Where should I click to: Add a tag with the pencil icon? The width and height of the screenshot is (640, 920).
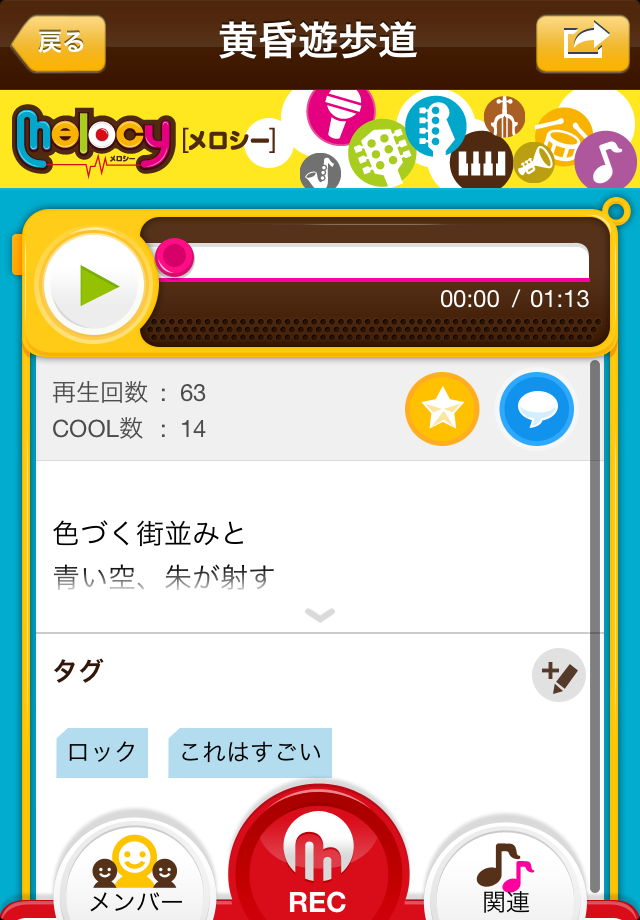coord(558,675)
